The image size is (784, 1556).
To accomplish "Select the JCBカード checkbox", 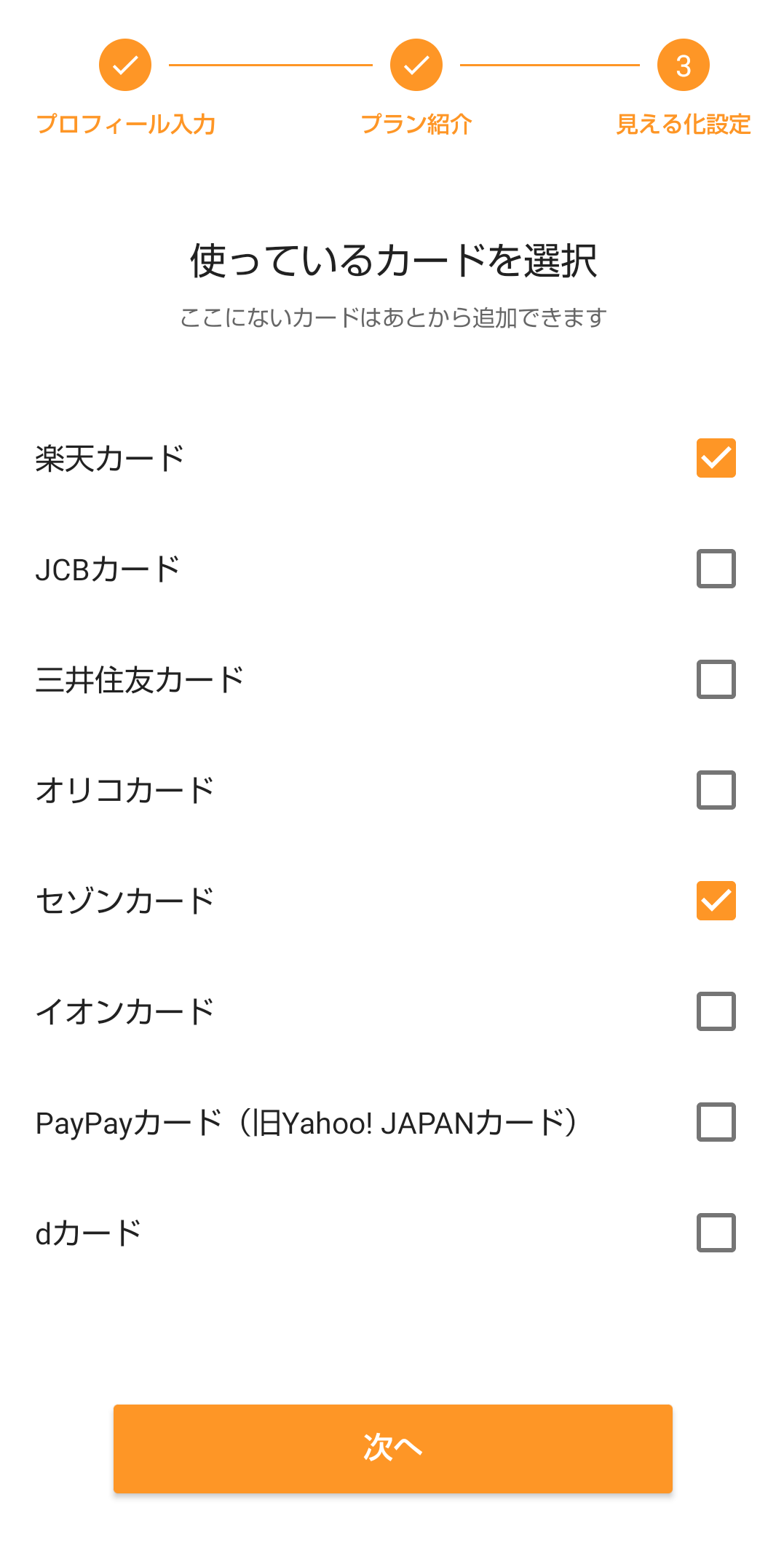I will point(716,569).
